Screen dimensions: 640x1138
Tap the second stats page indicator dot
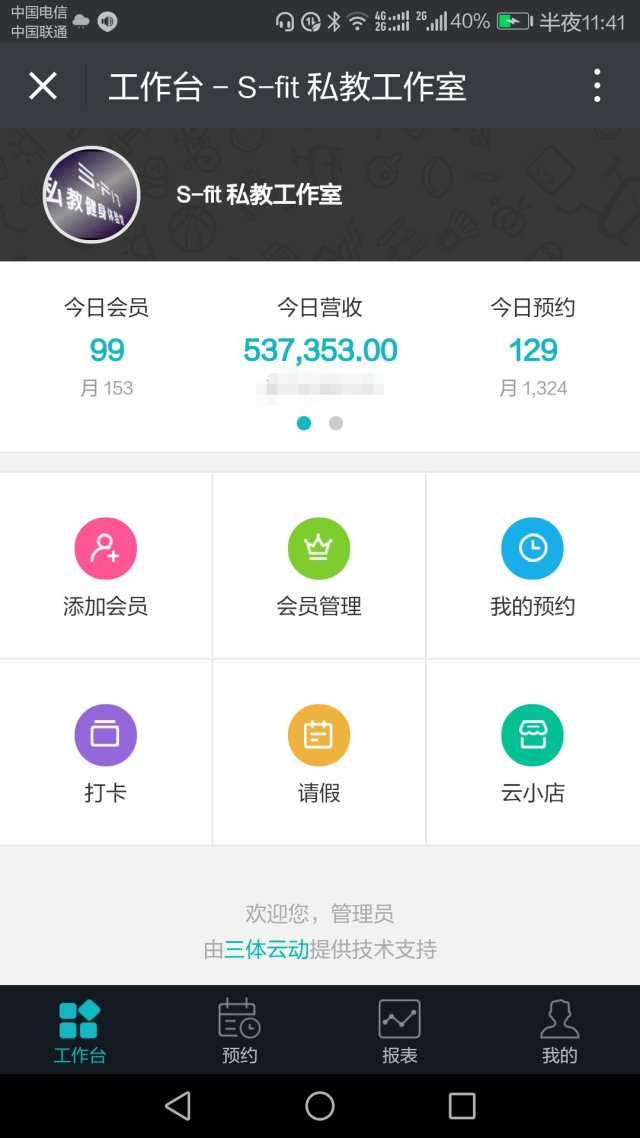(x=335, y=423)
